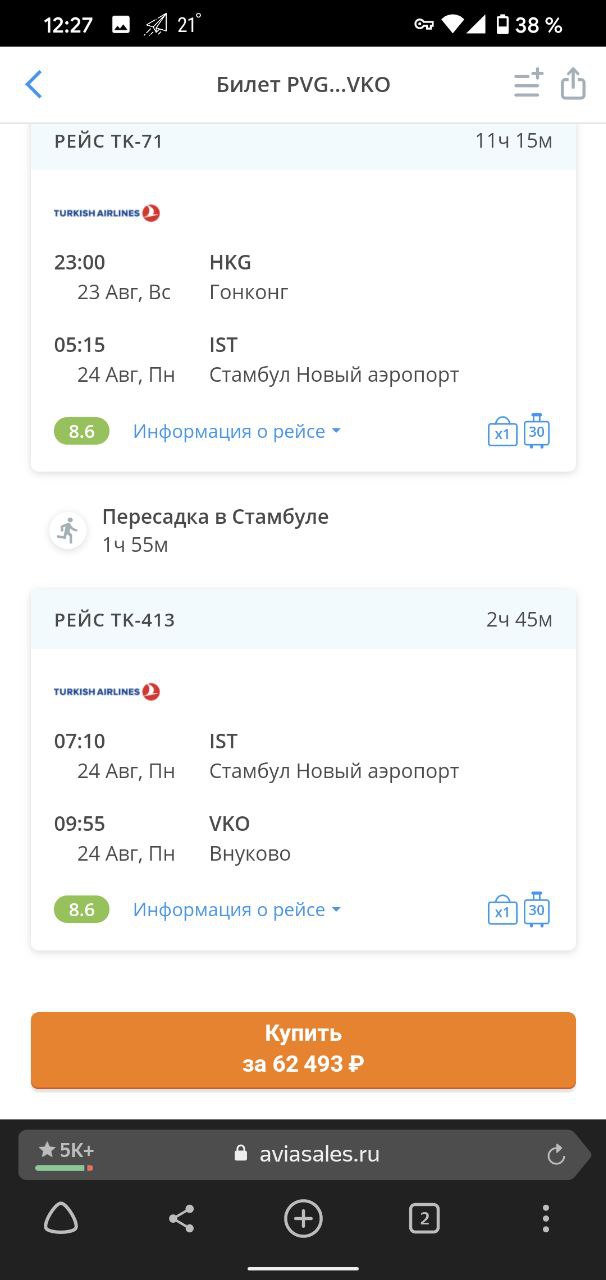This screenshot has height=1280, width=606.
Task: Share this ticket
Action: [573, 83]
